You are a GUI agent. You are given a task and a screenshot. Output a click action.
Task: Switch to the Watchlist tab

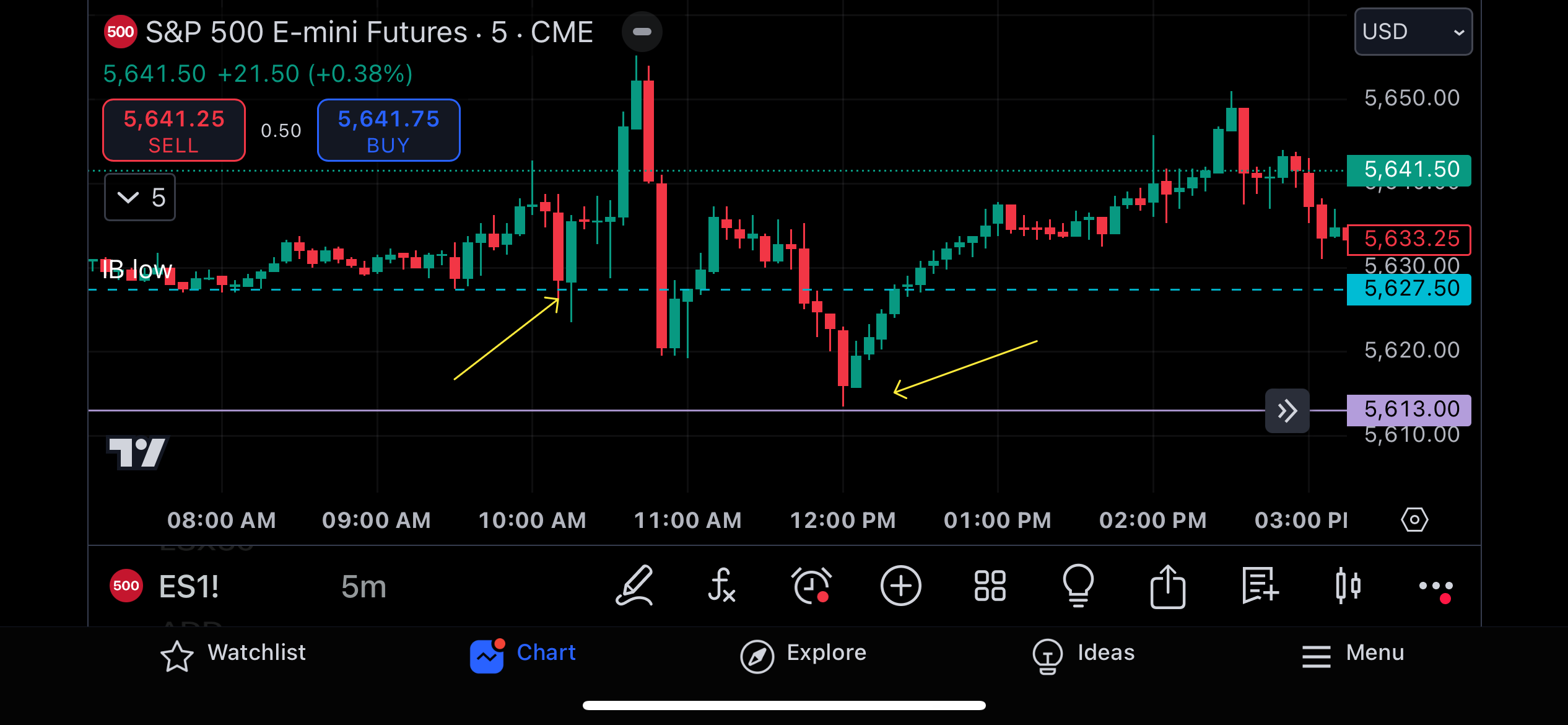[x=233, y=654]
